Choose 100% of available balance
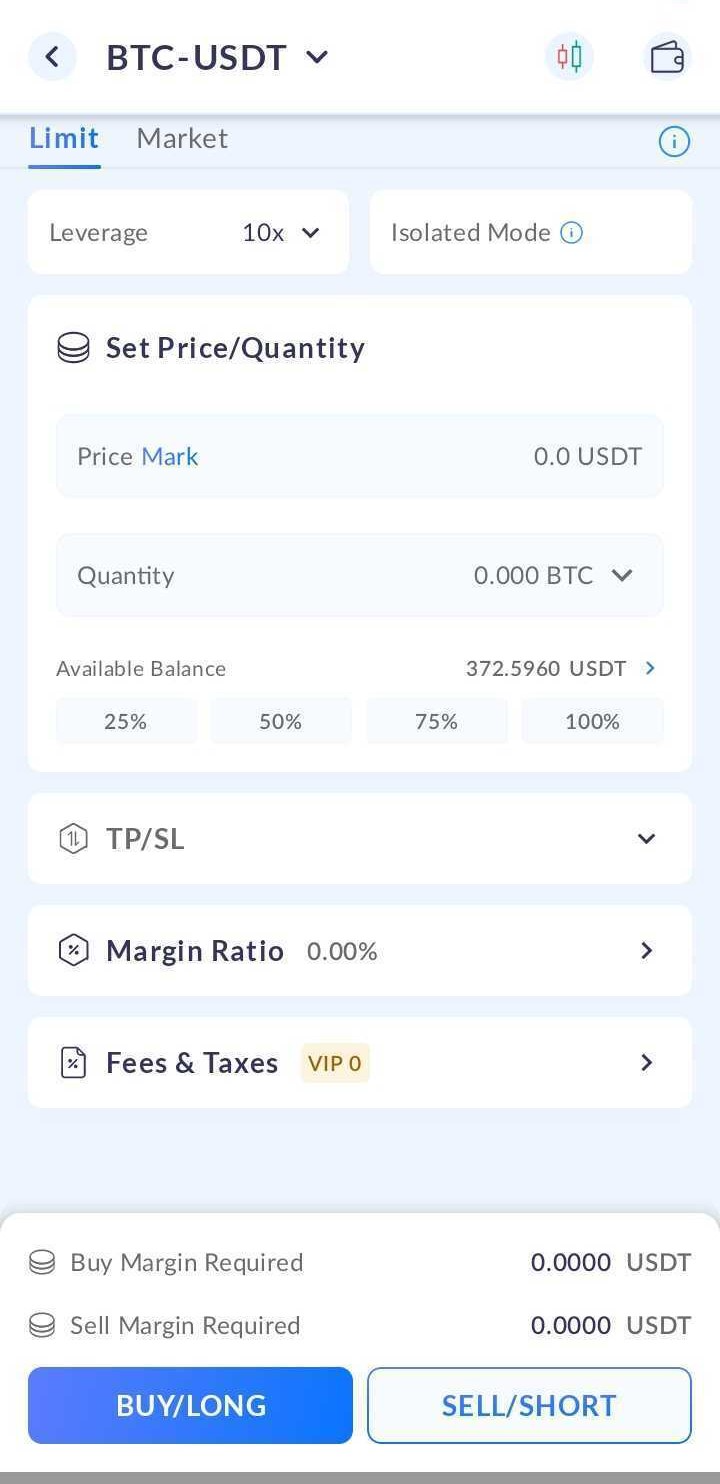720x1484 pixels. pos(592,721)
